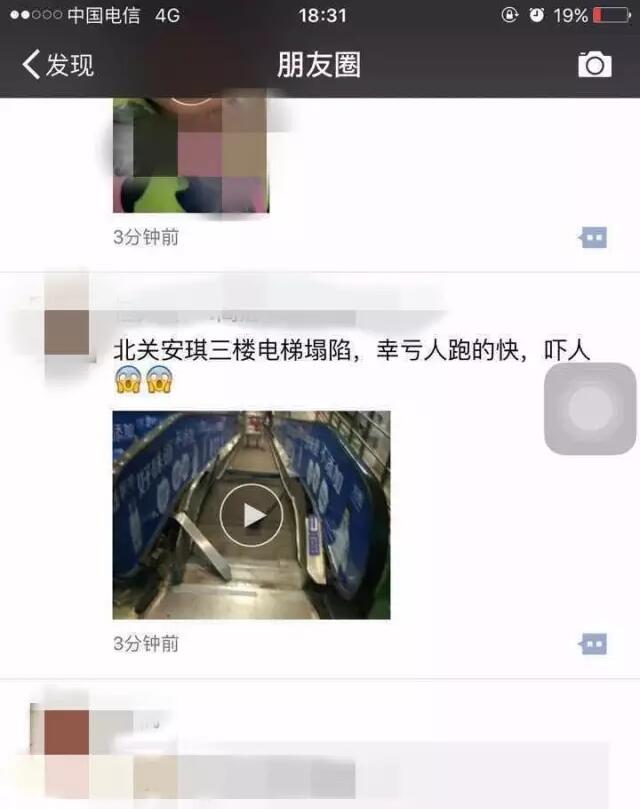The width and height of the screenshot is (640, 809).
Task: Play the escalator collapse video
Action: pos(251,515)
